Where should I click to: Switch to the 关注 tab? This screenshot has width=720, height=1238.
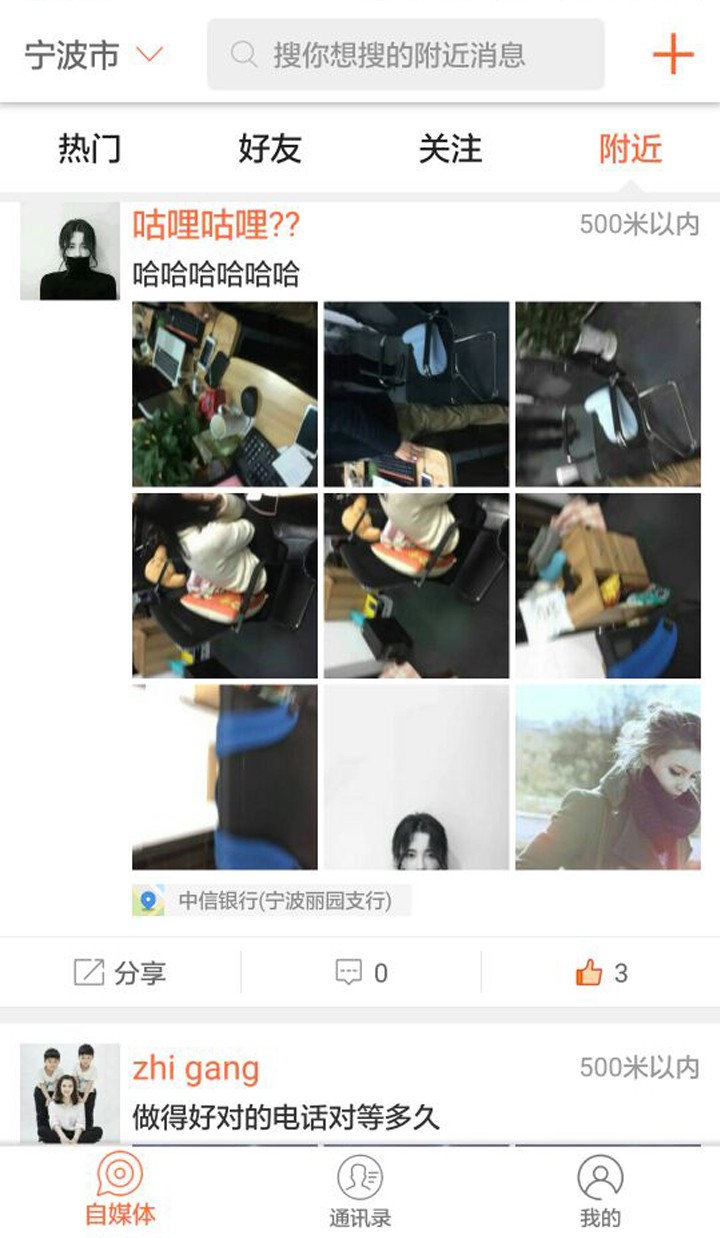coord(451,148)
